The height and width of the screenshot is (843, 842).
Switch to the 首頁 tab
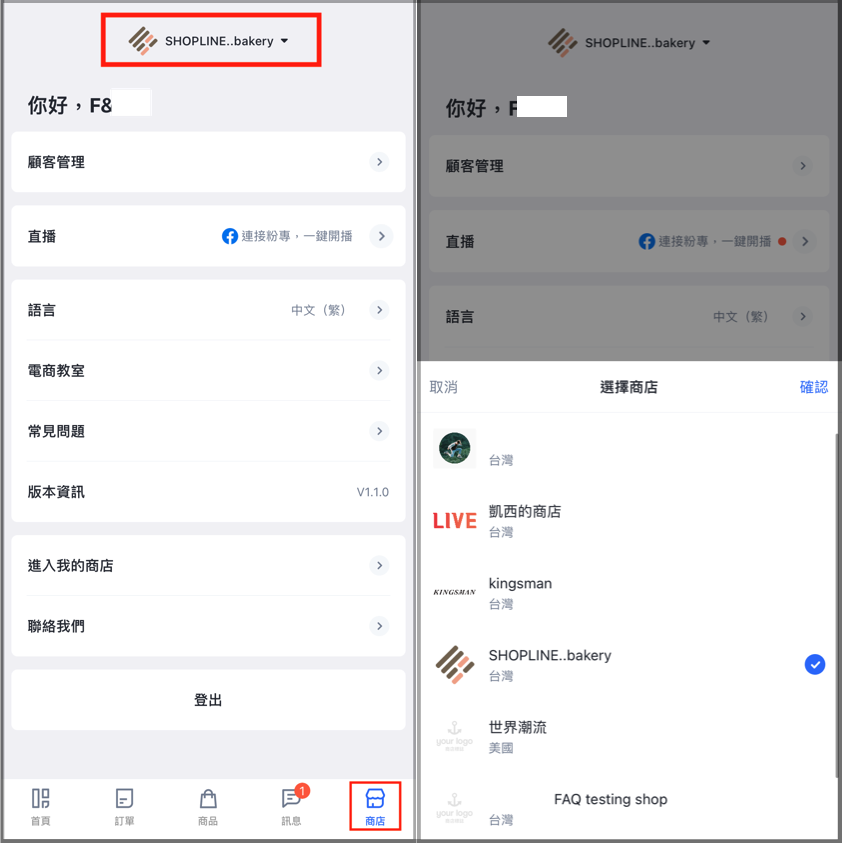pyautogui.click(x=41, y=806)
